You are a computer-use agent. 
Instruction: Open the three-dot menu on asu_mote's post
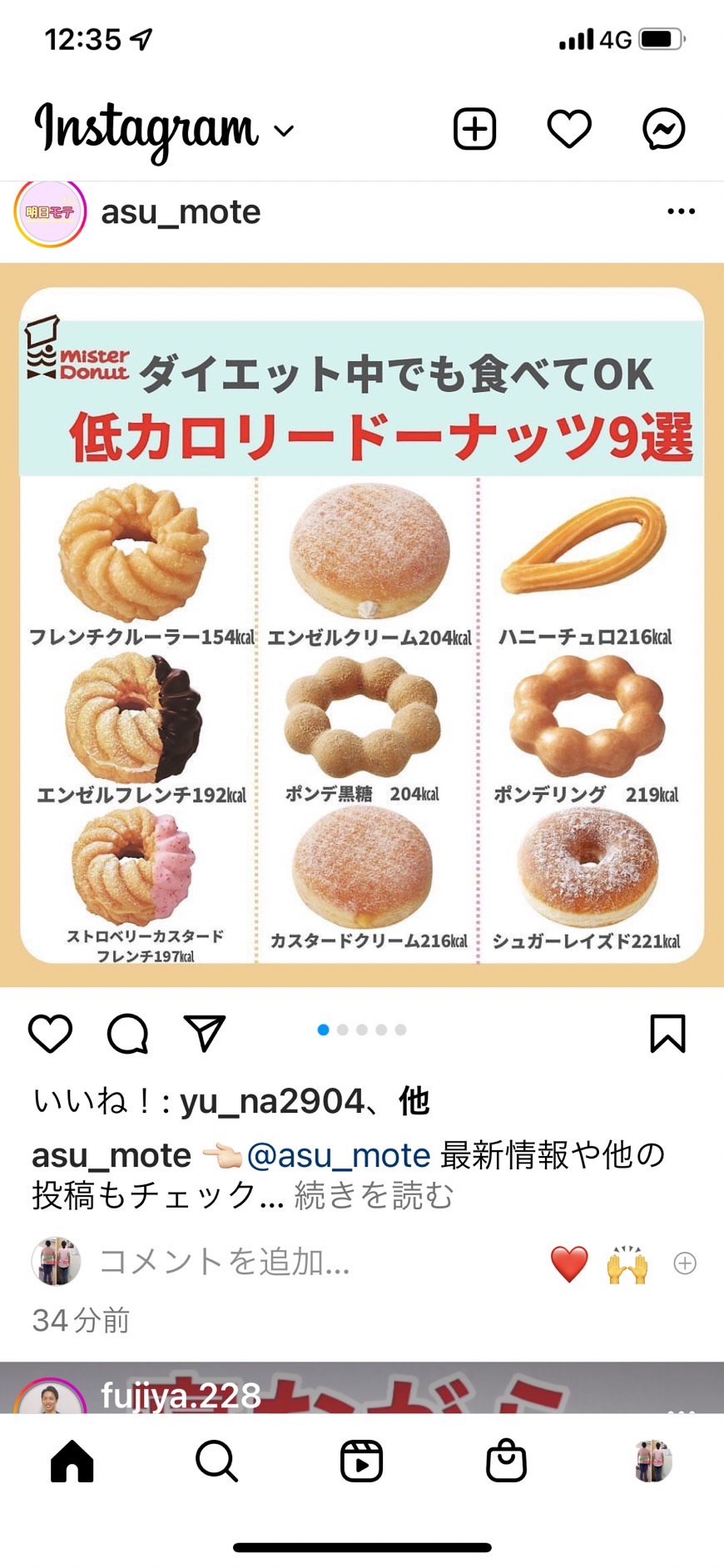point(682,211)
